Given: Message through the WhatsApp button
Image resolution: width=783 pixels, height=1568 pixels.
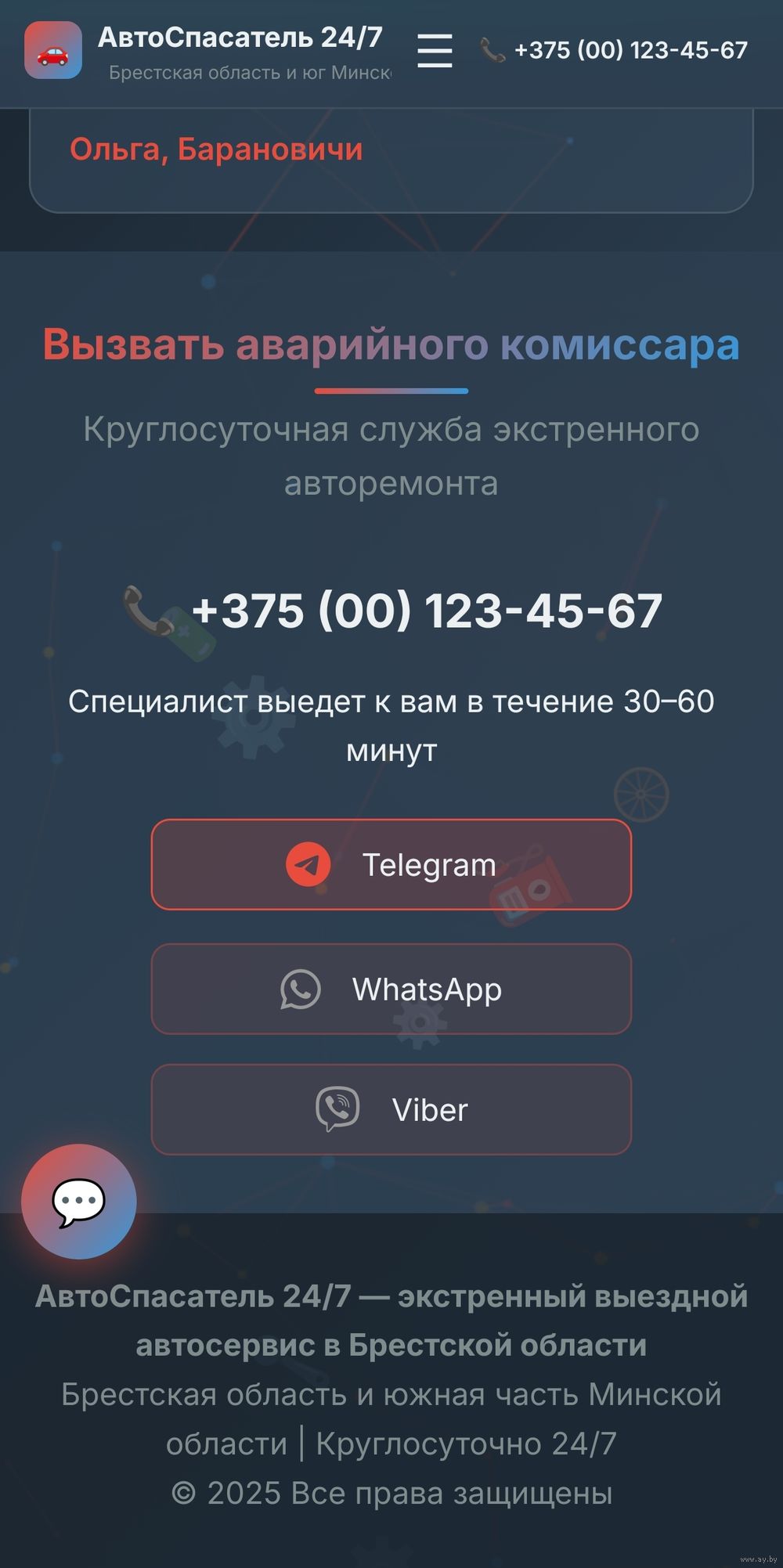Looking at the screenshot, I should pyautogui.click(x=391, y=989).
